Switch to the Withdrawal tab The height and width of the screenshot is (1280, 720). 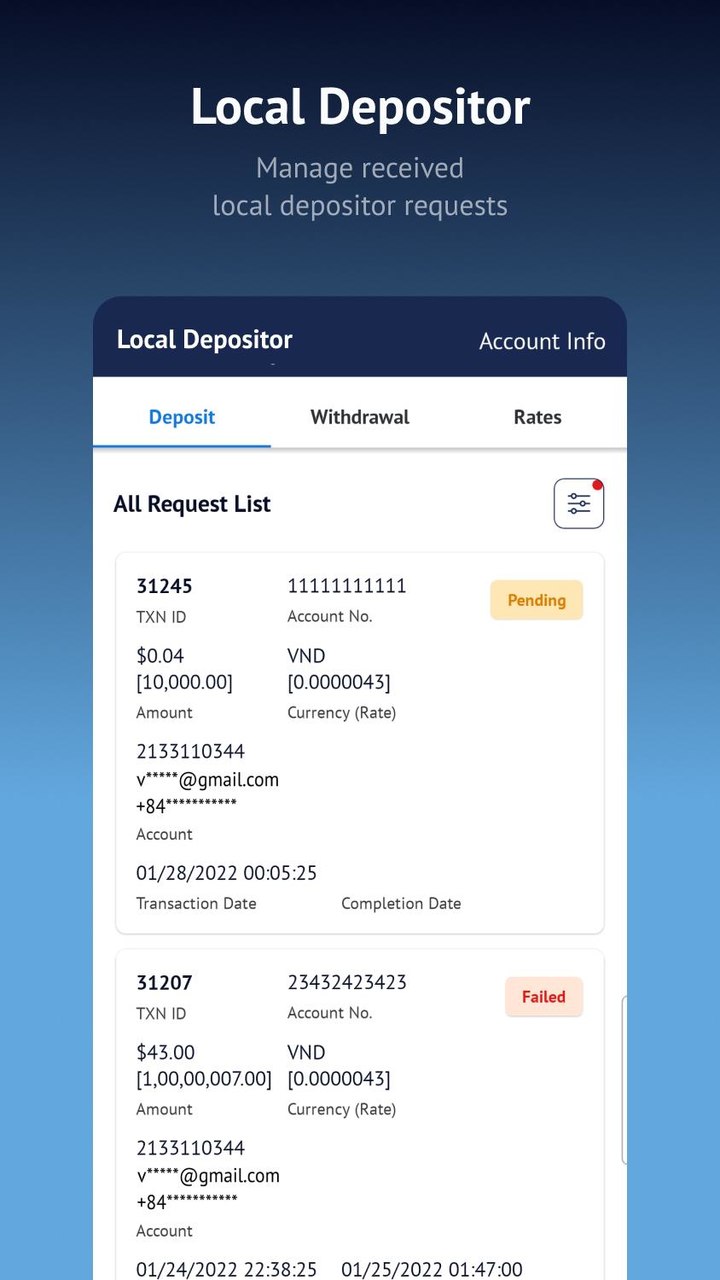click(359, 417)
